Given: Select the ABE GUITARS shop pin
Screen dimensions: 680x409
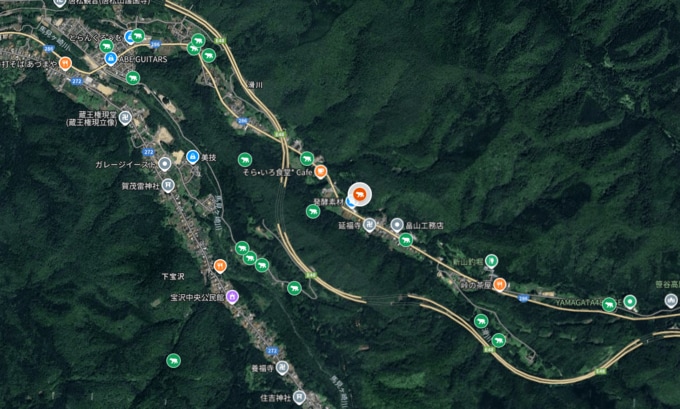Looking at the screenshot, I should [110, 58].
